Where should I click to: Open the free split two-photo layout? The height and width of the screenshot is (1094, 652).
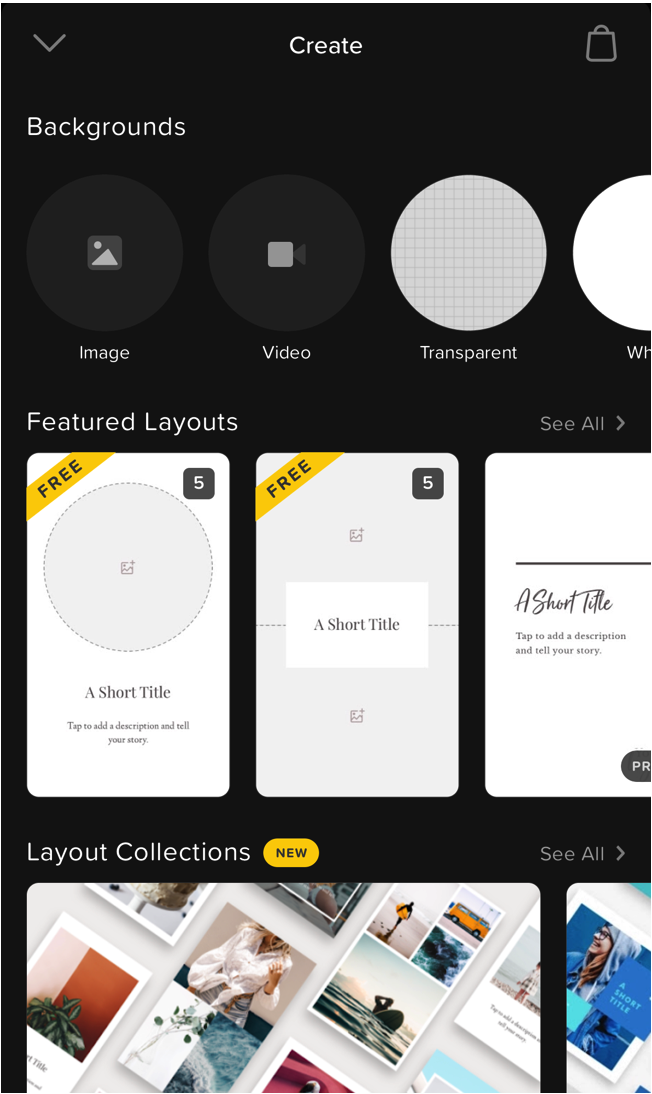tap(357, 625)
